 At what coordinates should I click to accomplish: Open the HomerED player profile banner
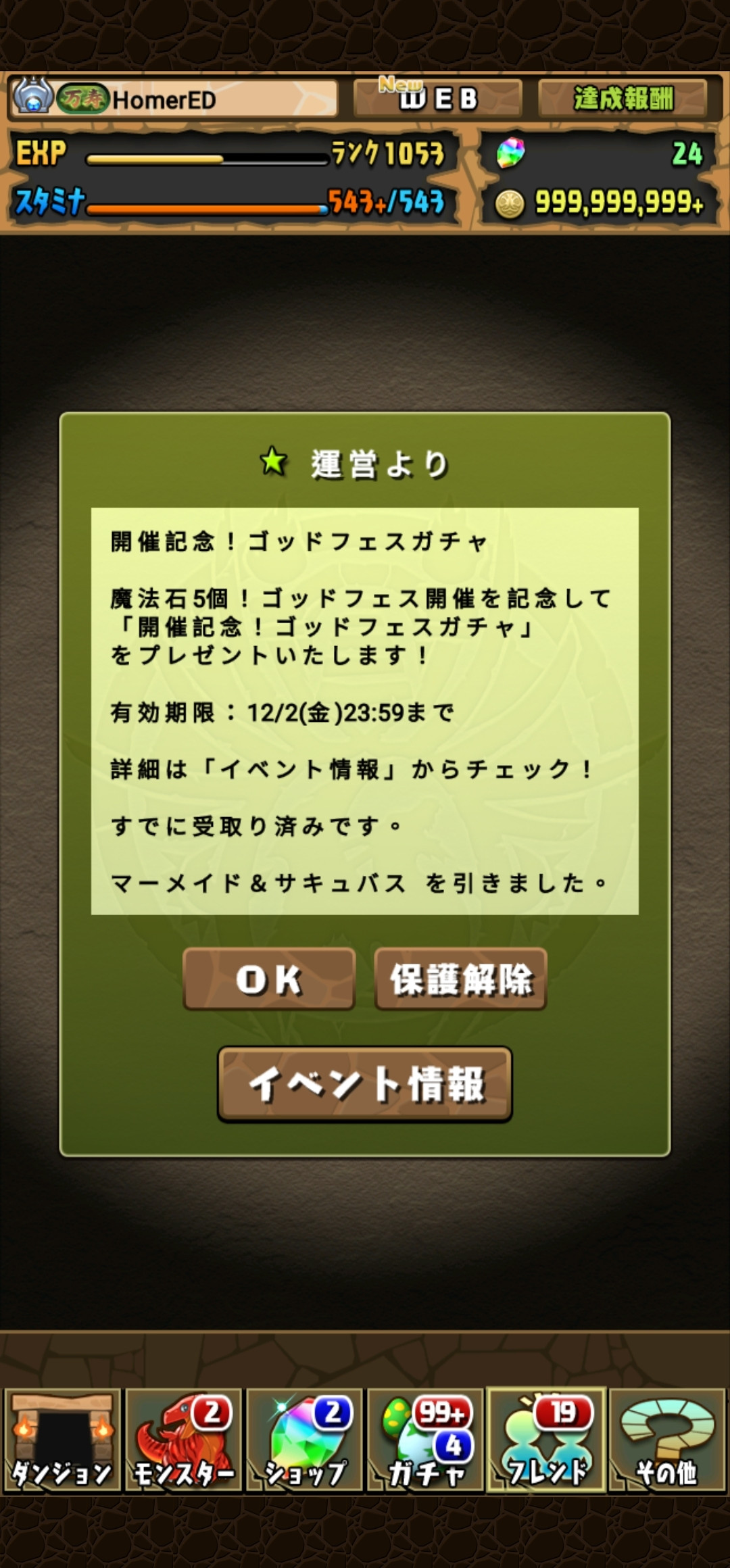[173, 99]
